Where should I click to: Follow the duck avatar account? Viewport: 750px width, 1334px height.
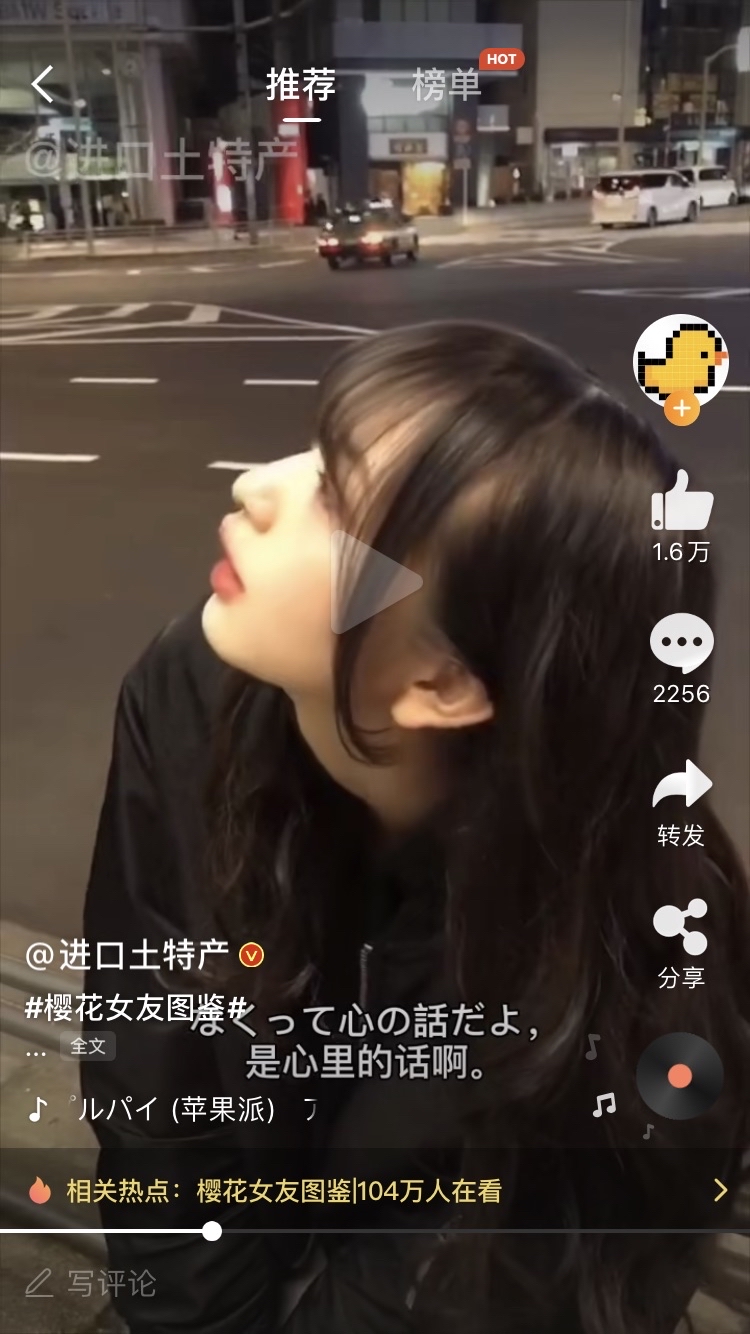tap(681, 408)
